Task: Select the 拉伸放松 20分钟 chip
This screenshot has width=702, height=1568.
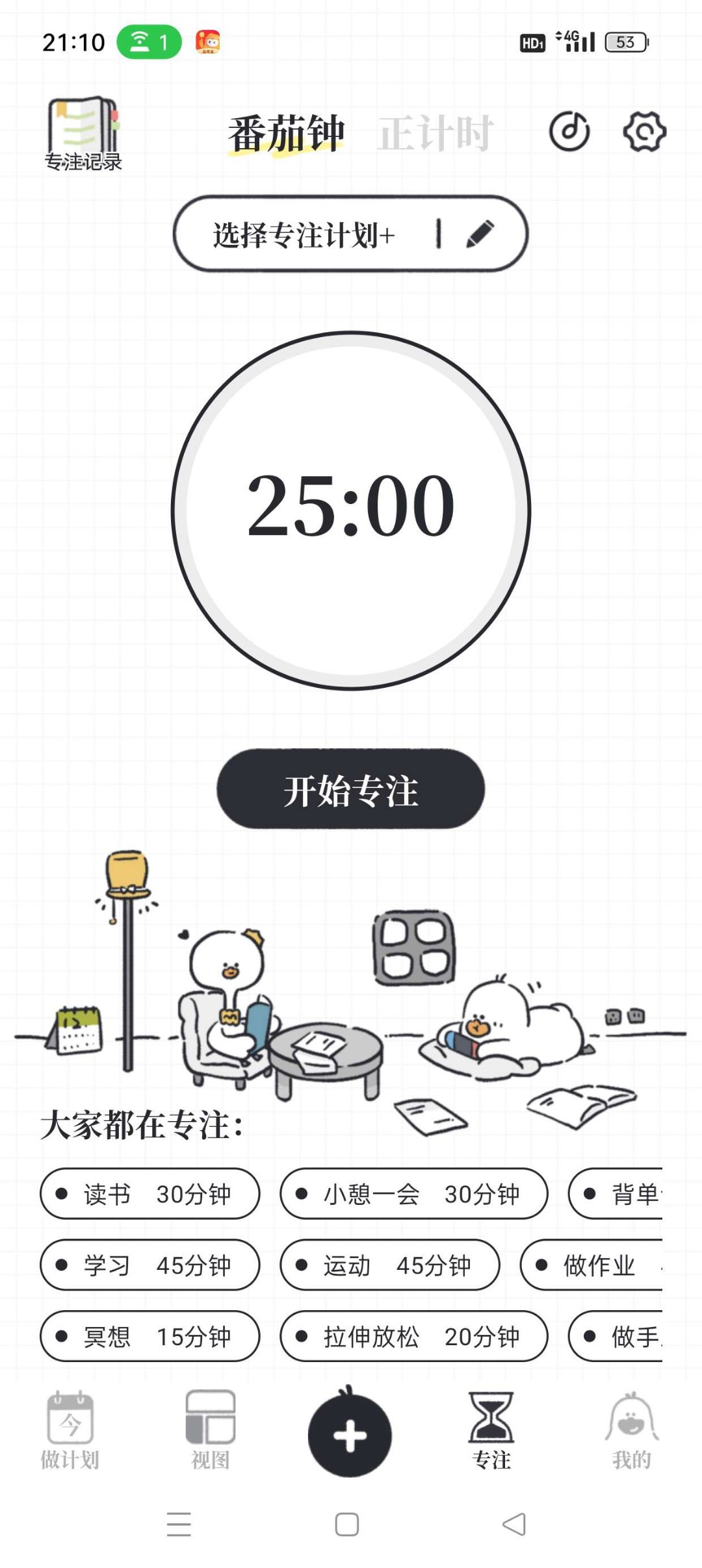Action: [x=413, y=1337]
